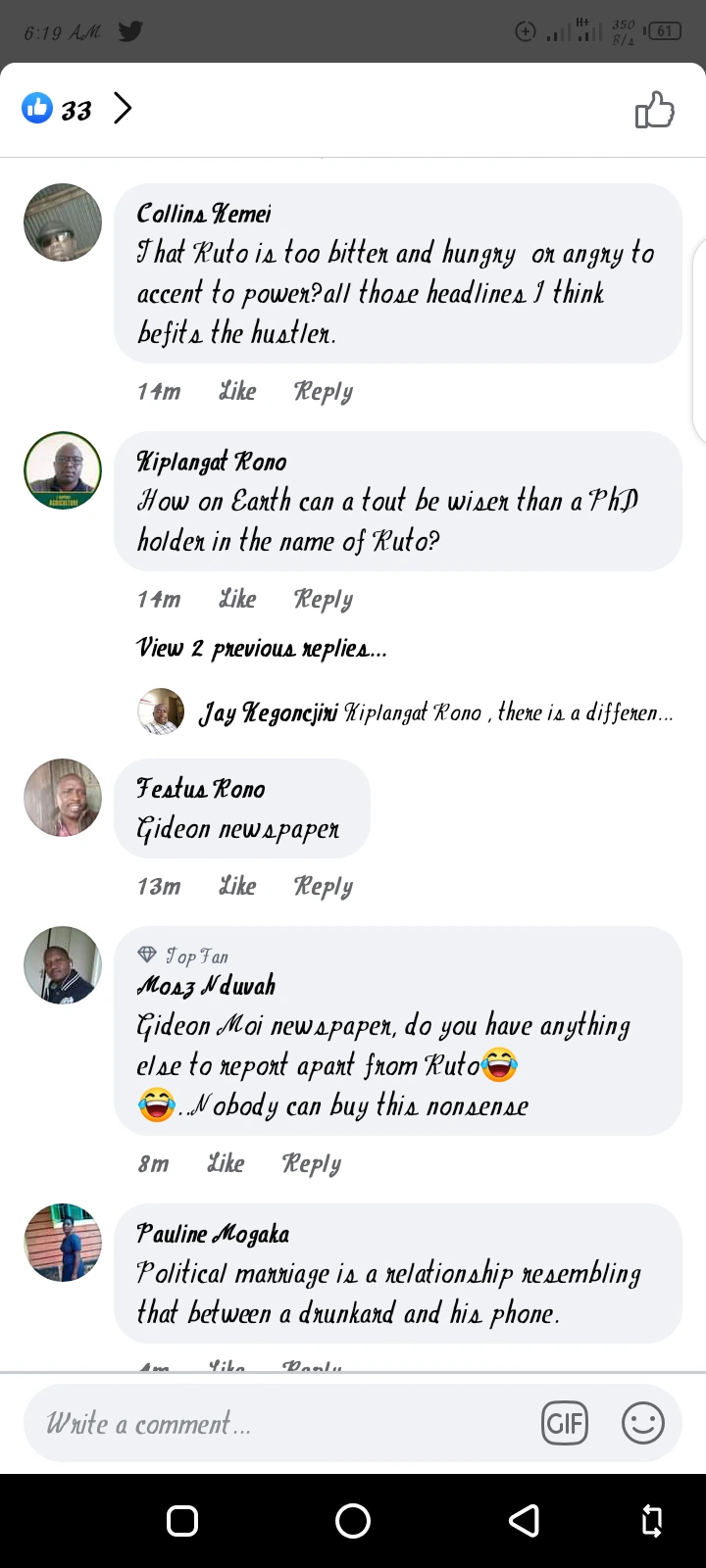This screenshot has width=706, height=1568.
Task: Reply to Collins Kemei's comment
Action: click(323, 391)
